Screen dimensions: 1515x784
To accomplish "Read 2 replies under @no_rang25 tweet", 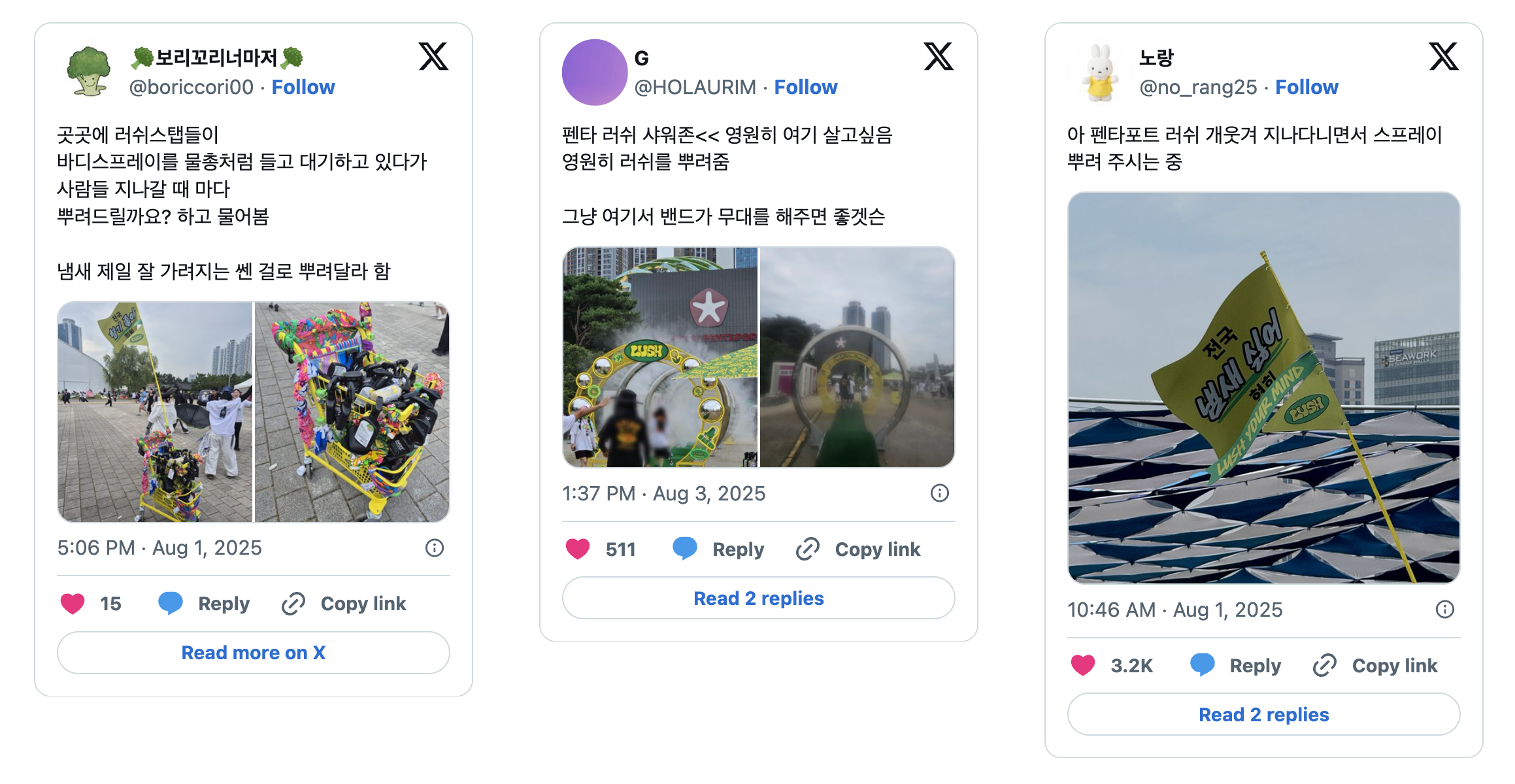I will pyautogui.click(x=1263, y=715).
